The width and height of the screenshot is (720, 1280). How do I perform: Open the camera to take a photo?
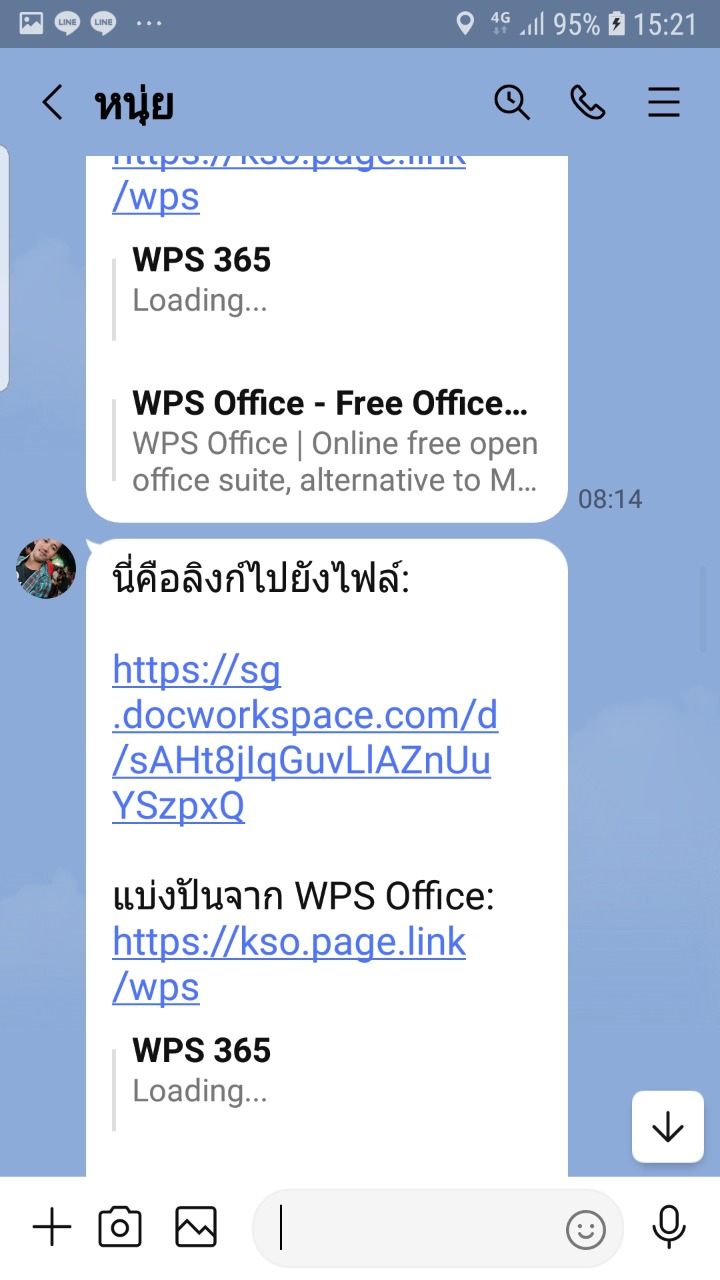pos(120,1227)
